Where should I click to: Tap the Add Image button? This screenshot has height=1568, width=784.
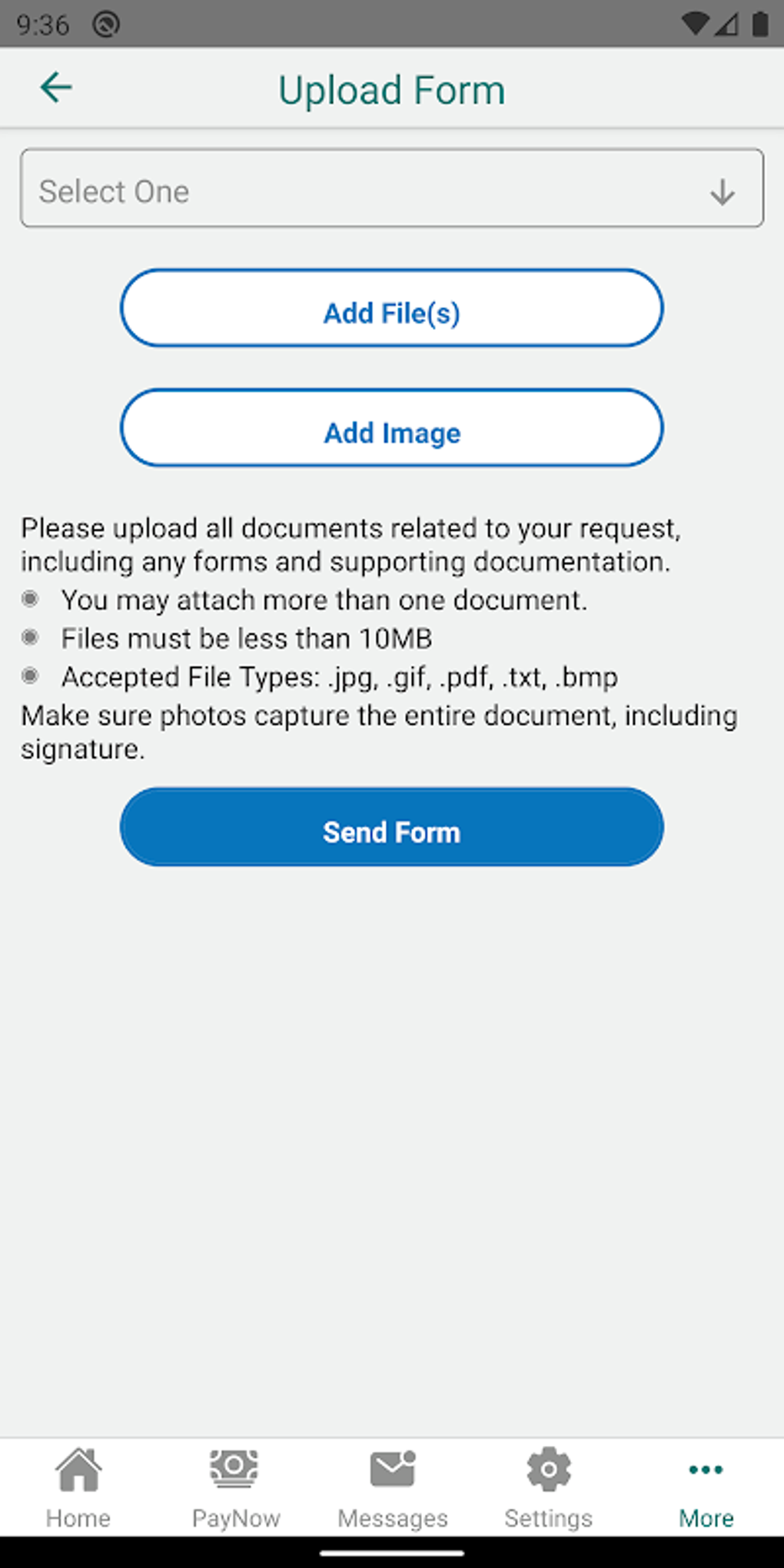392,429
